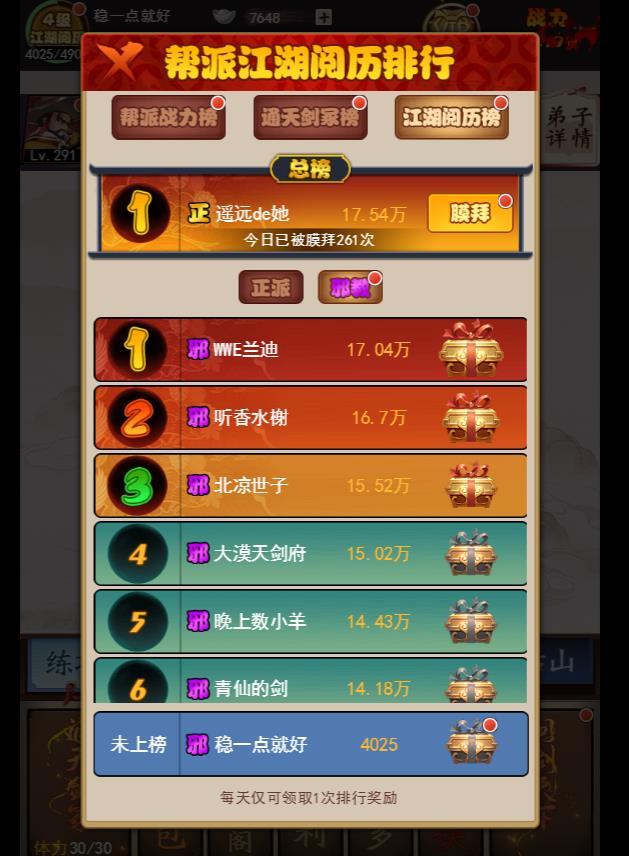Viewport: 629px width, 856px height.
Task: Switch to the 帮派战力榜 tab
Action: 168,118
